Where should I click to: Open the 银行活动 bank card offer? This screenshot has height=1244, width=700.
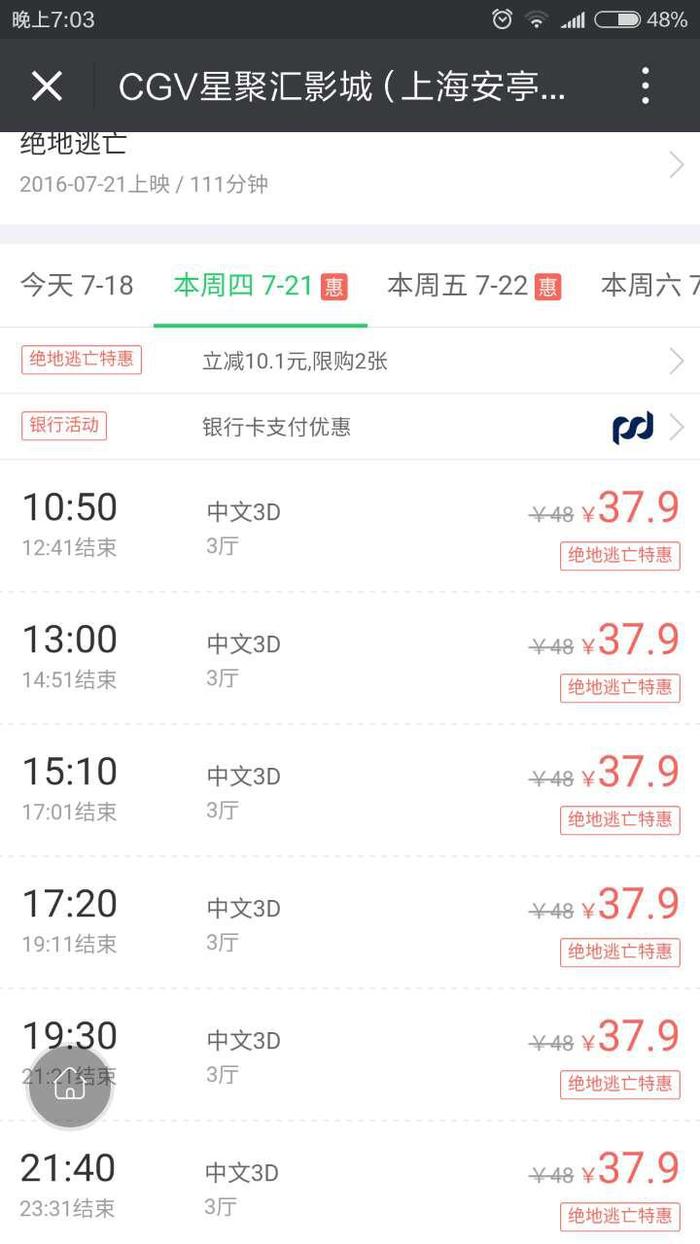pyautogui.click(x=350, y=427)
